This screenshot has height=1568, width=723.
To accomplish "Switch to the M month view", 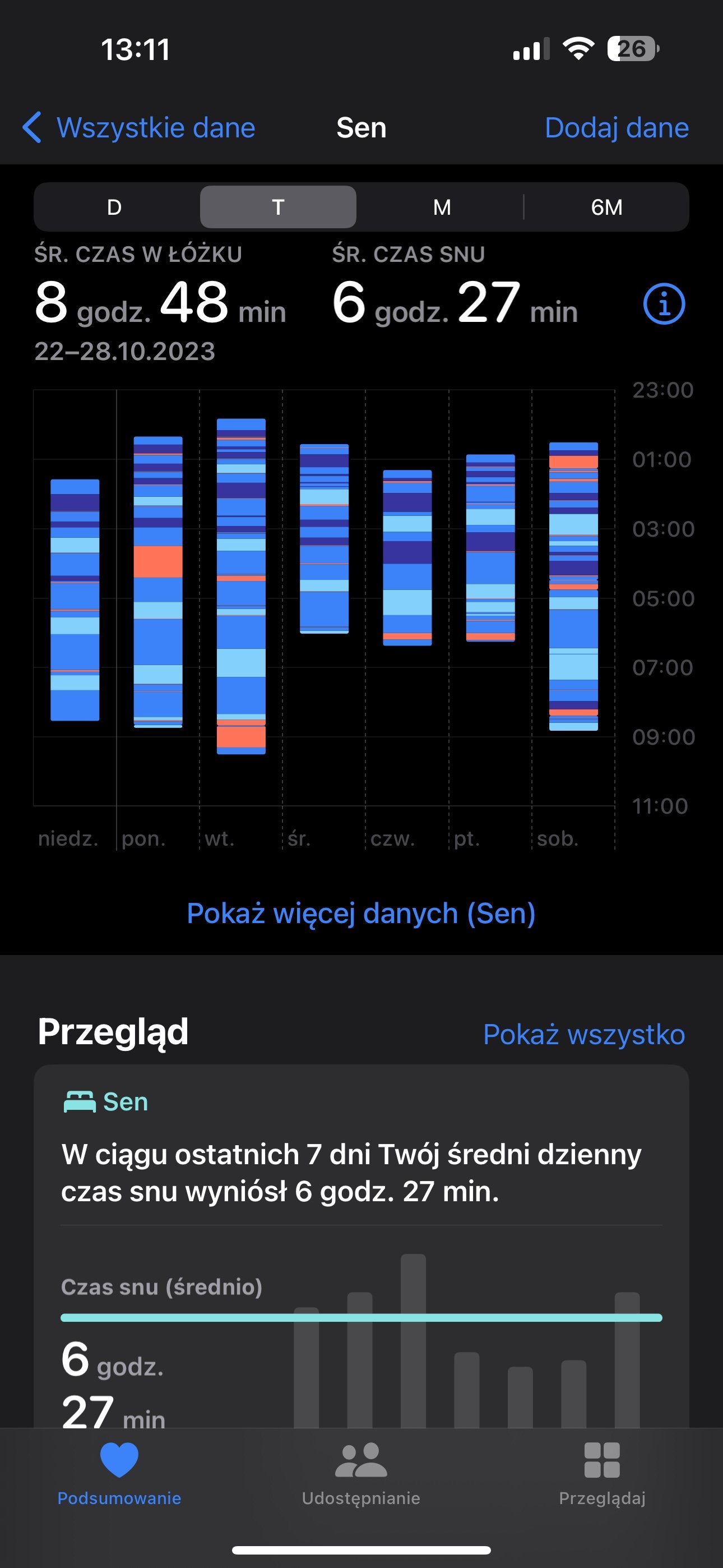I will tap(442, 207).
